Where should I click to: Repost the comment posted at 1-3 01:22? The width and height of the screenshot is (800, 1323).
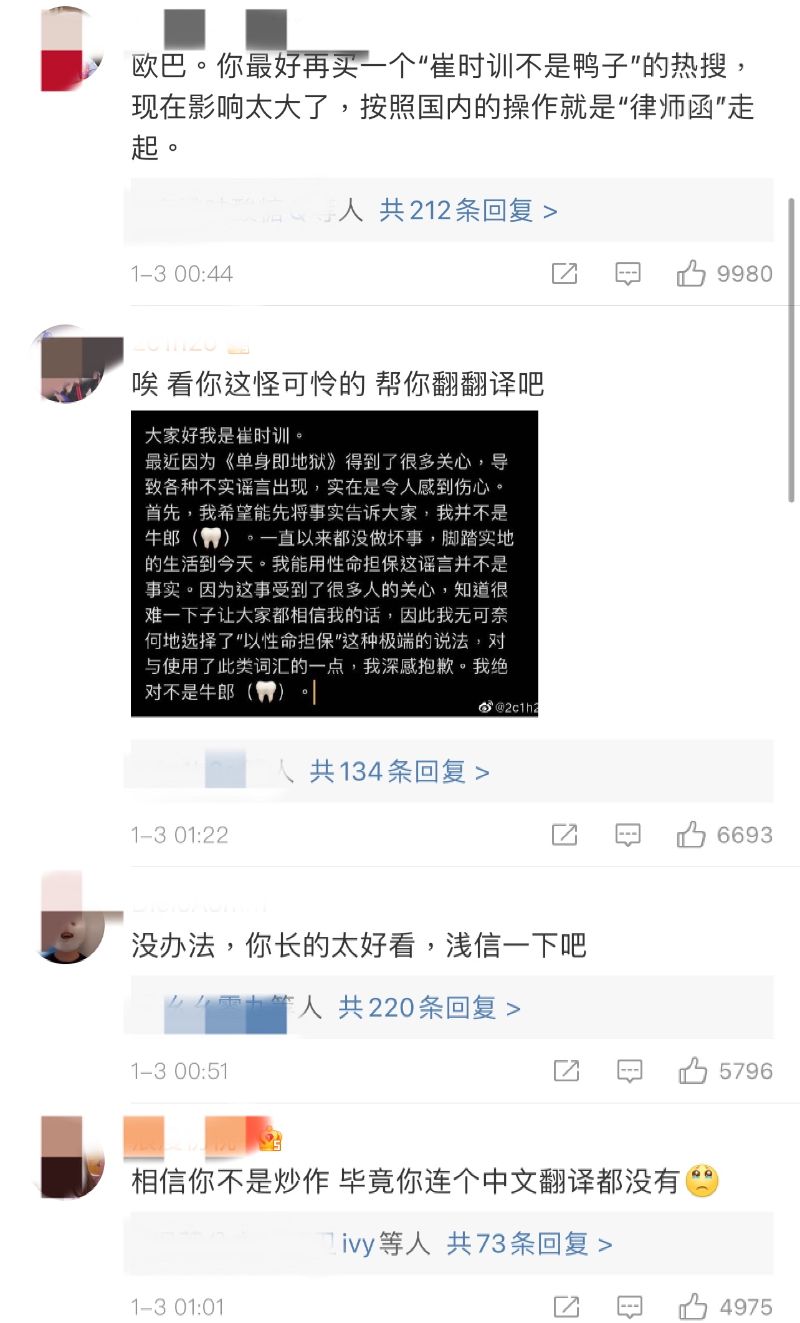[x=564, y=835]
